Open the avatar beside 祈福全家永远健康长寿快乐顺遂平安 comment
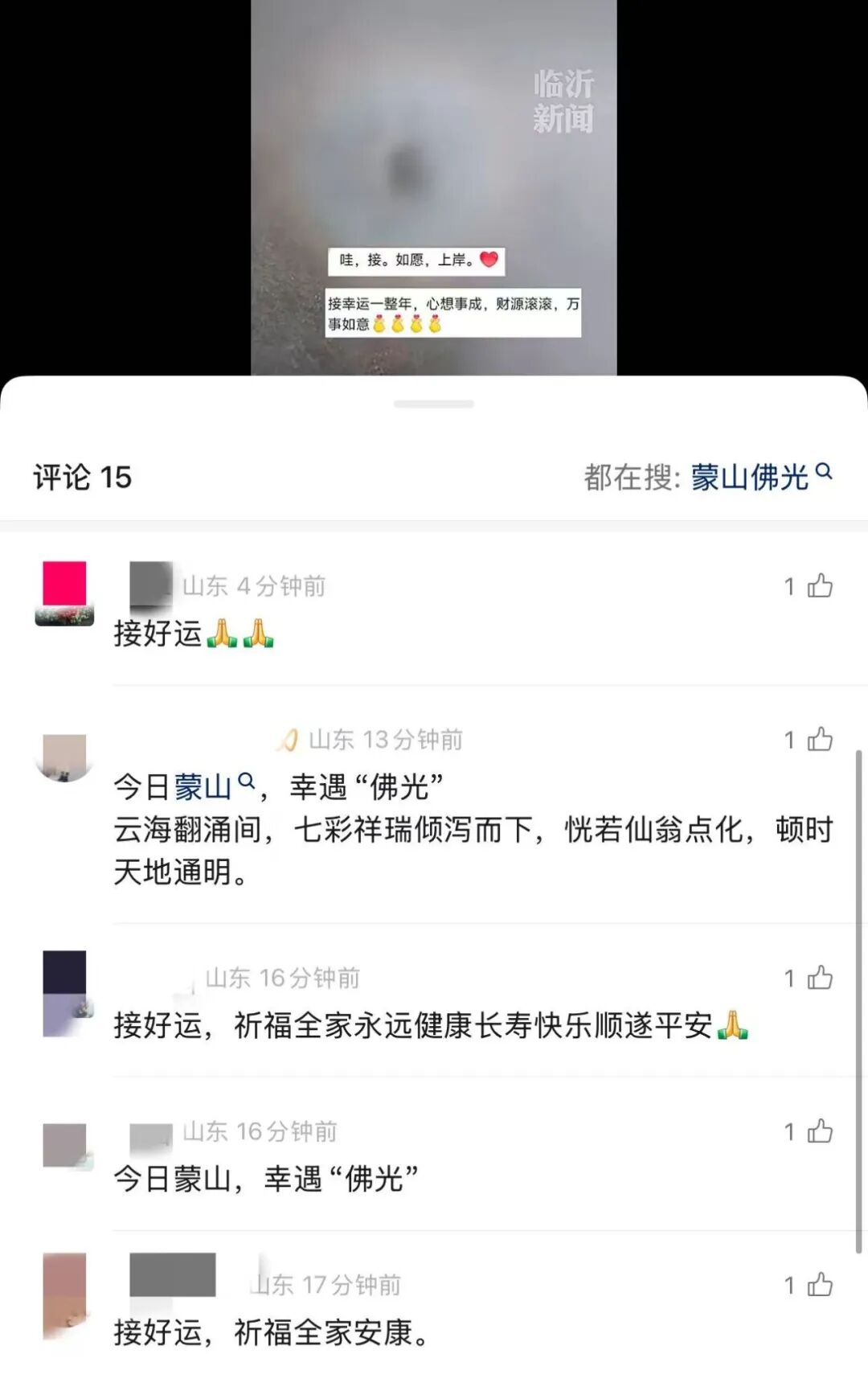 [64, 994]
